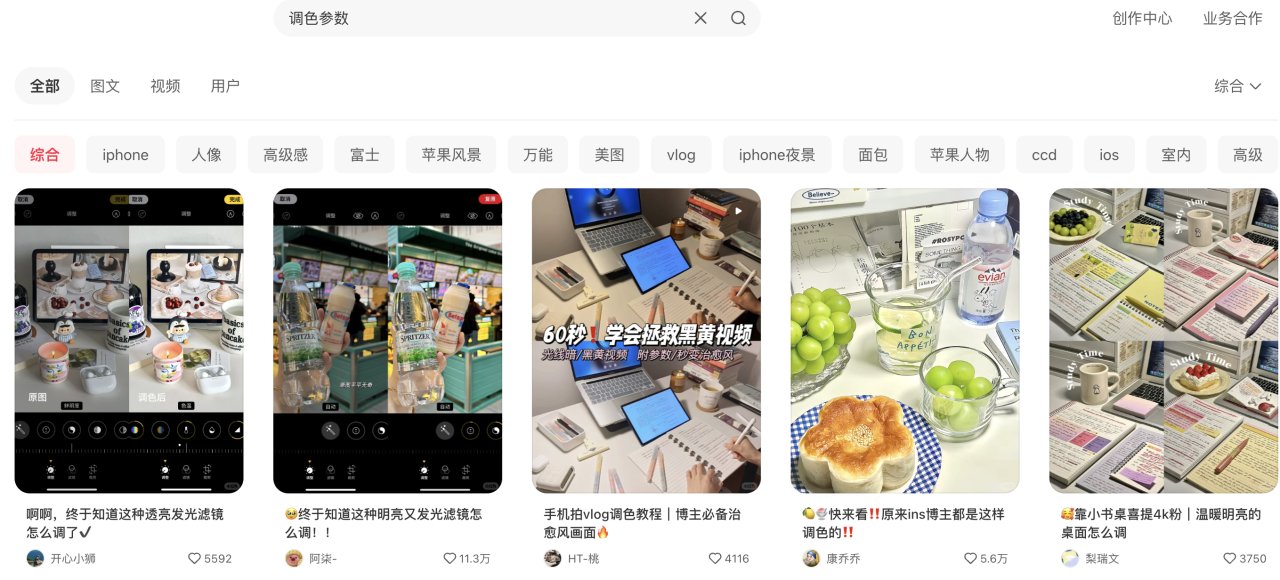This screenshot has width=1280, height=580.
Task: Select the iphone filter chip
Action: coord(125,155)
